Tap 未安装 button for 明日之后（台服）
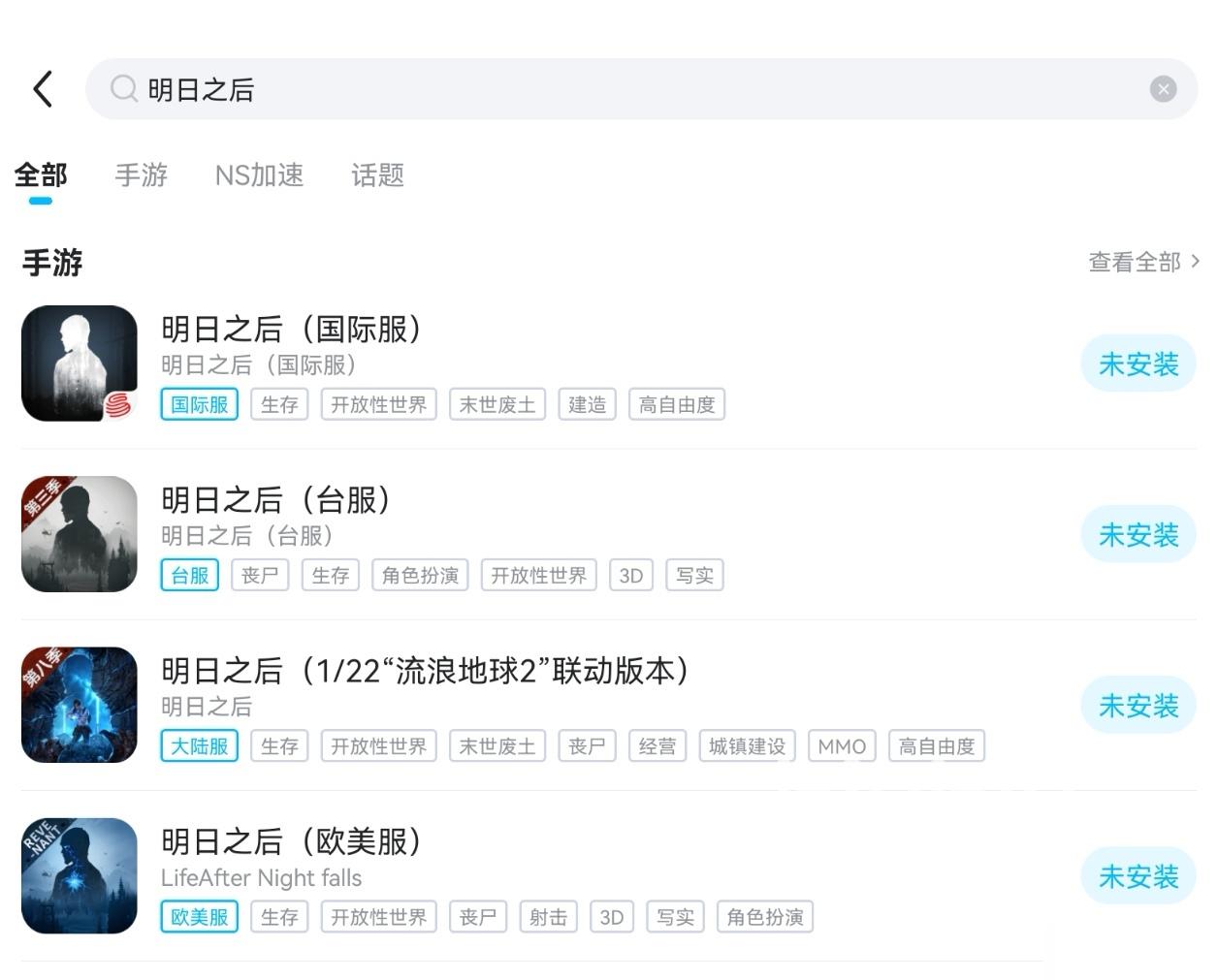This screenshot has width=1218, height=980. coord(1138,535)
